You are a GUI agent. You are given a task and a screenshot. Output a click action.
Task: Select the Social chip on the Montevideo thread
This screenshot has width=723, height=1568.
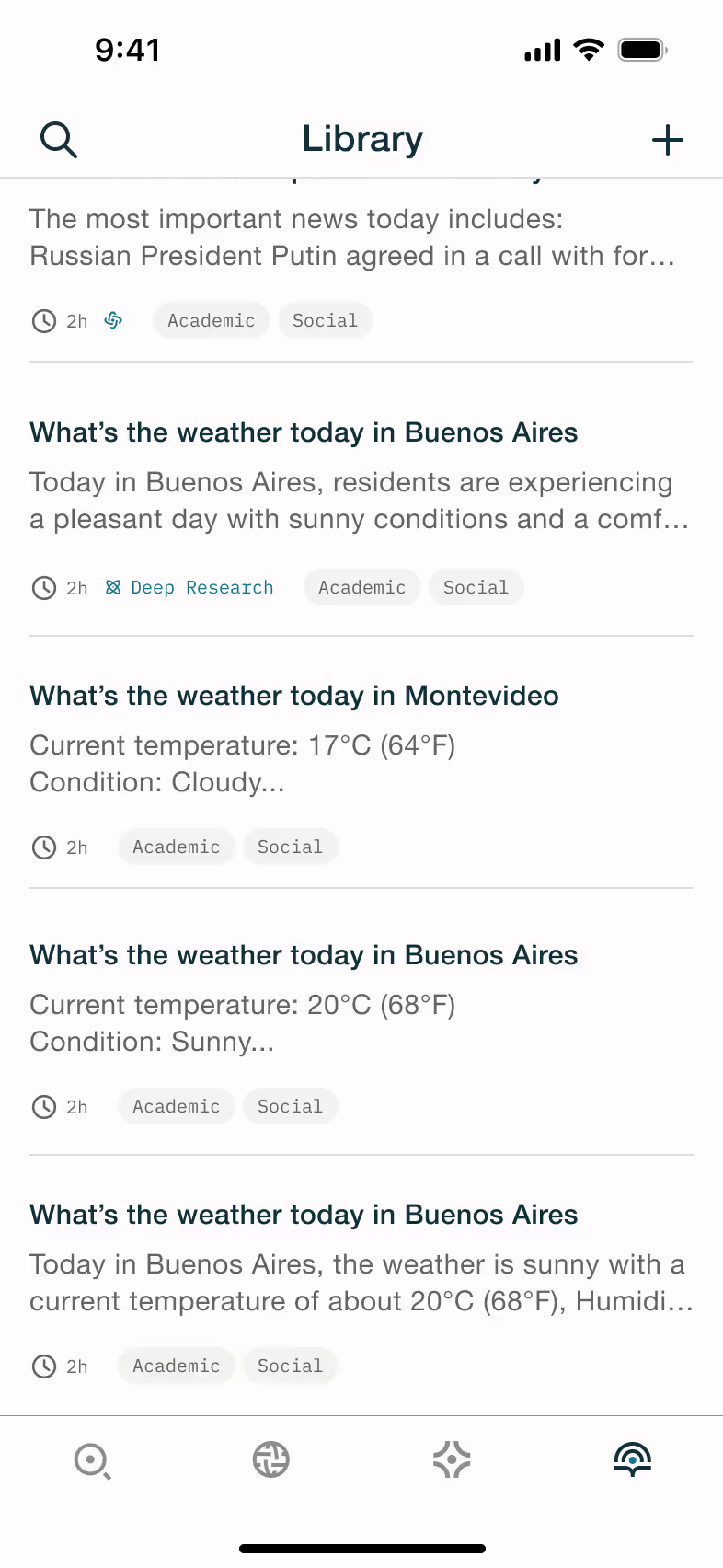coord(290,847)
